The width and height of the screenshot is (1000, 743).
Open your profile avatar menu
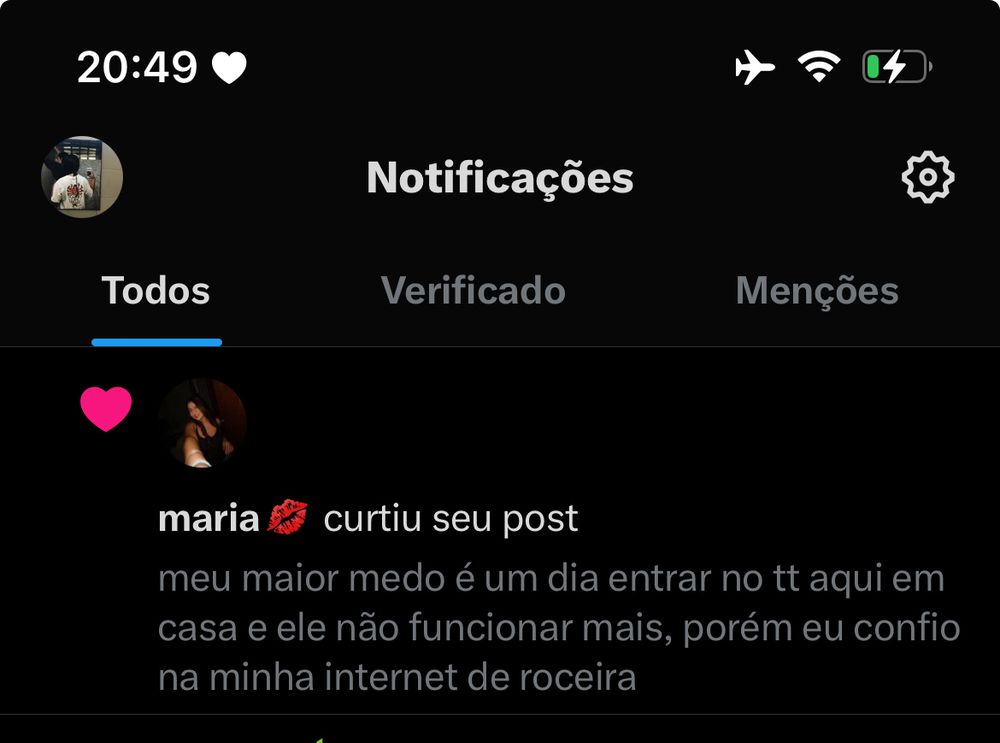(x=82, y=177)
